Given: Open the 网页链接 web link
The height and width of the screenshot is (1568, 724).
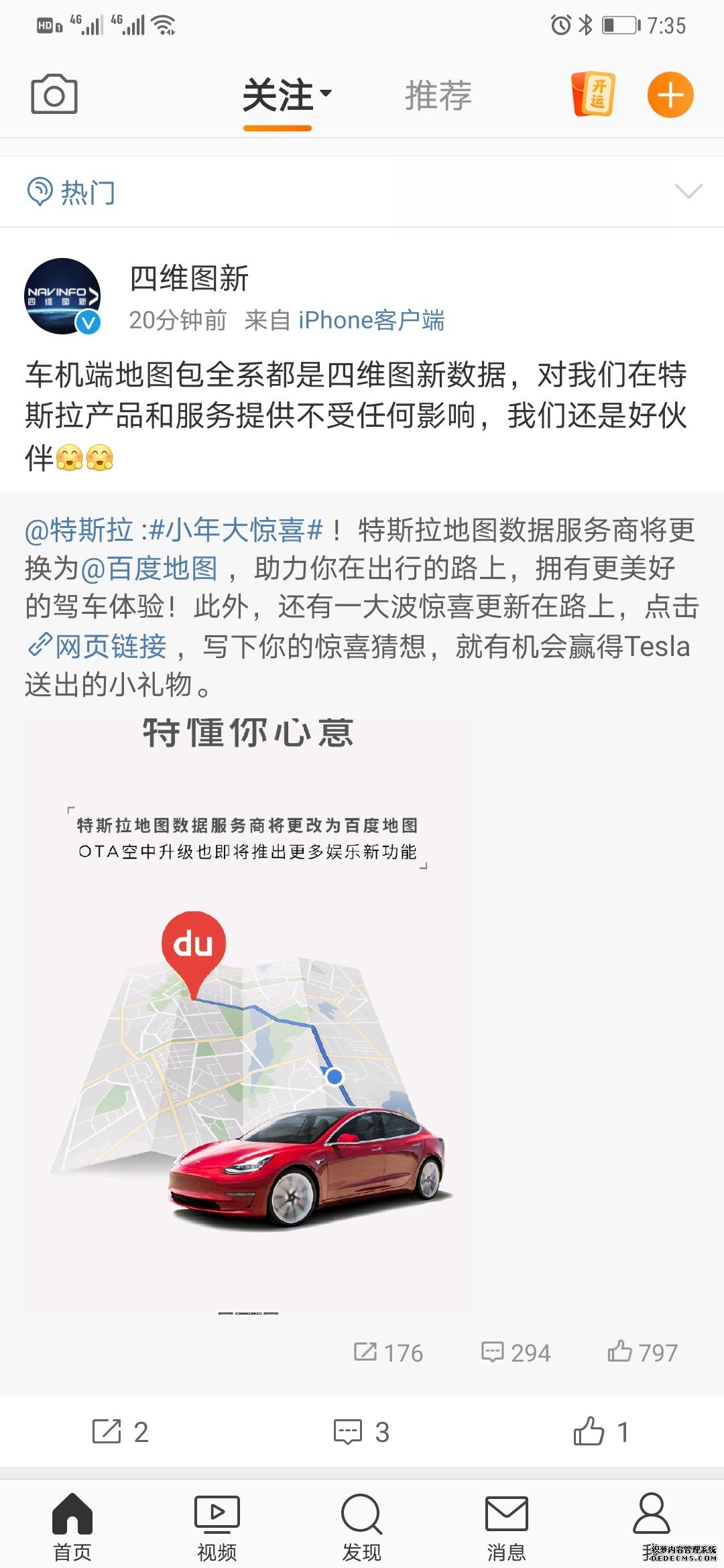Looking at the screenshot, I should click(98, 646).
